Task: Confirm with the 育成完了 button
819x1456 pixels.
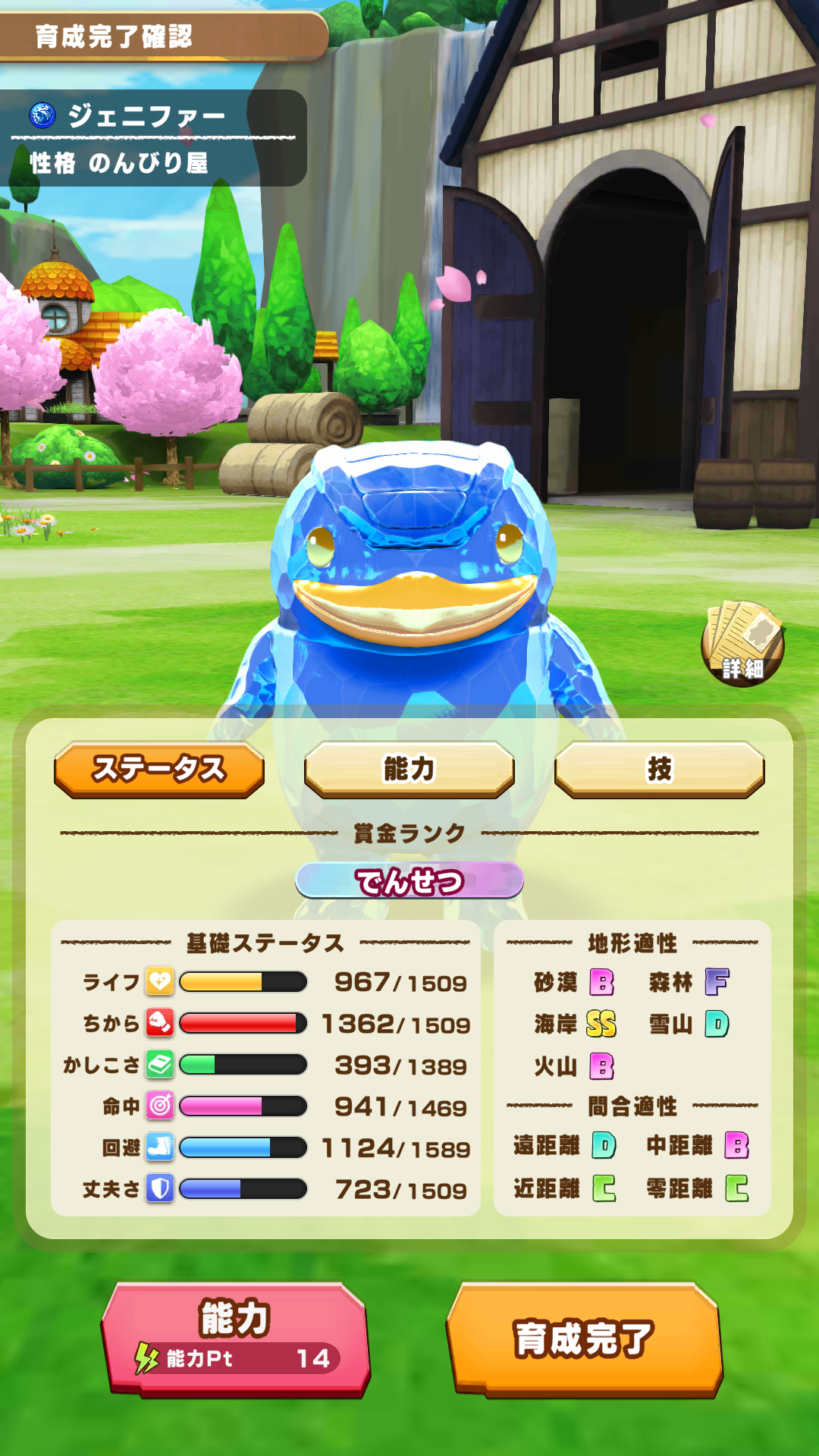Action: 584,1338
